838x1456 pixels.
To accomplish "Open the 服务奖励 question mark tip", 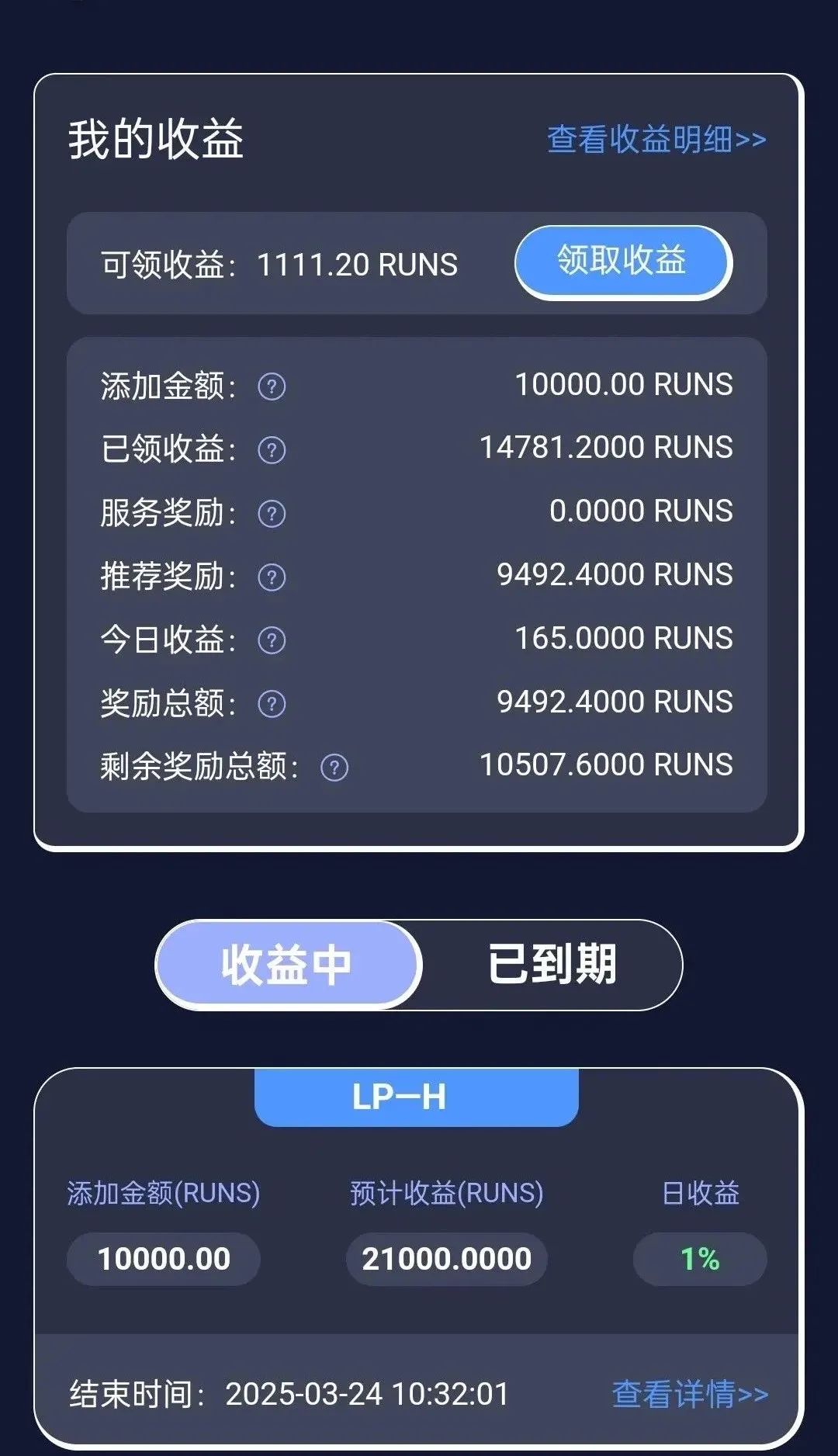I will coord(272,514).
